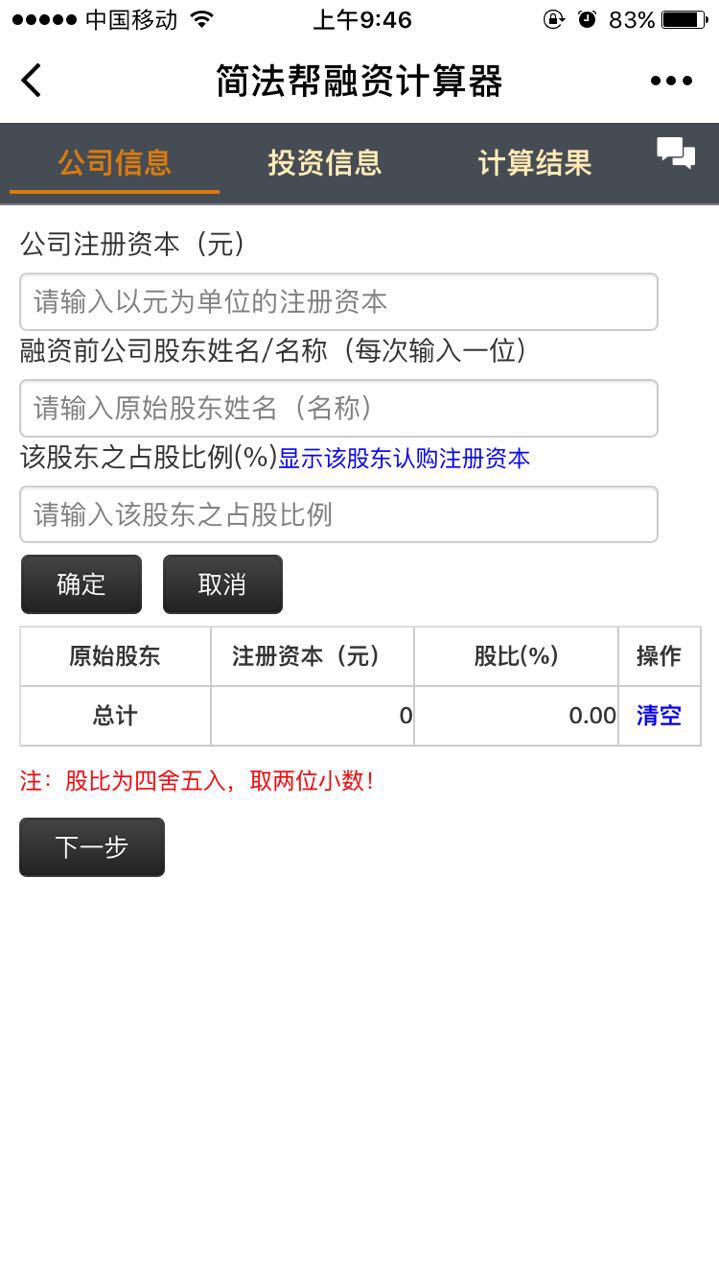This screenshot has height=1280, width=719.
Task: Go back using the header arrow
Action: coord(32,80)
